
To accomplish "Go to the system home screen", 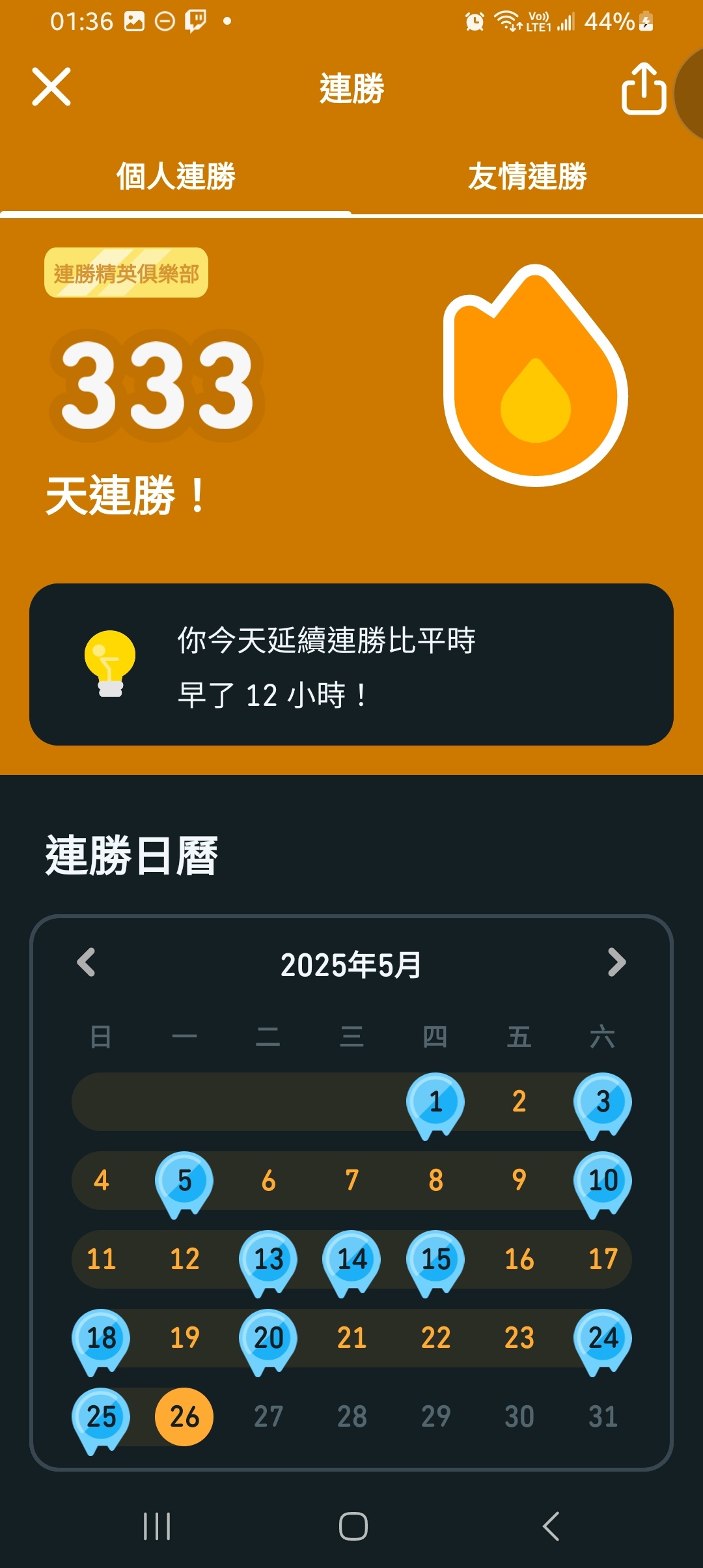I will coord(353,1526).
